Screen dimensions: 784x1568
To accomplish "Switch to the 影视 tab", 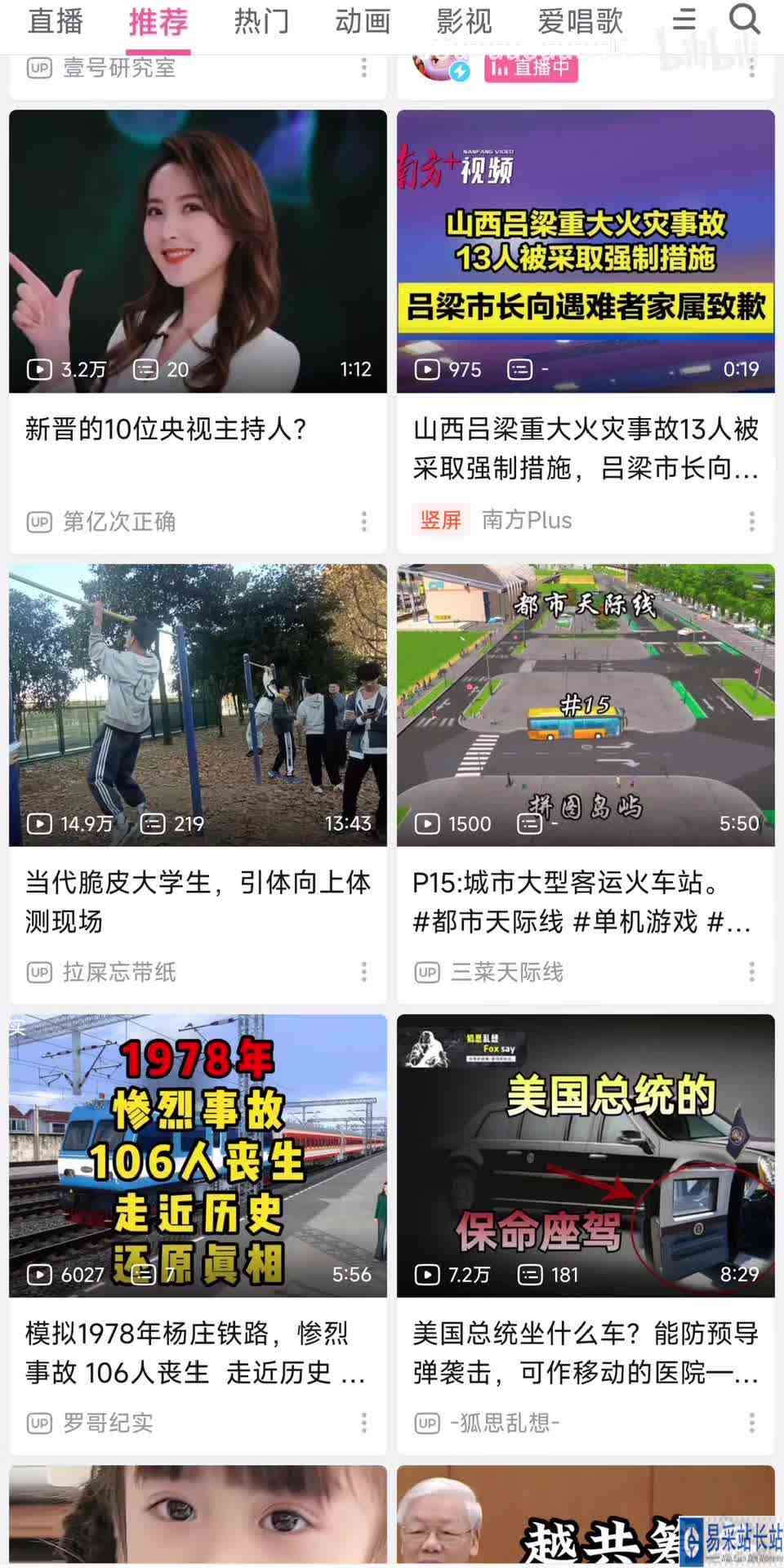I will 464,21.
